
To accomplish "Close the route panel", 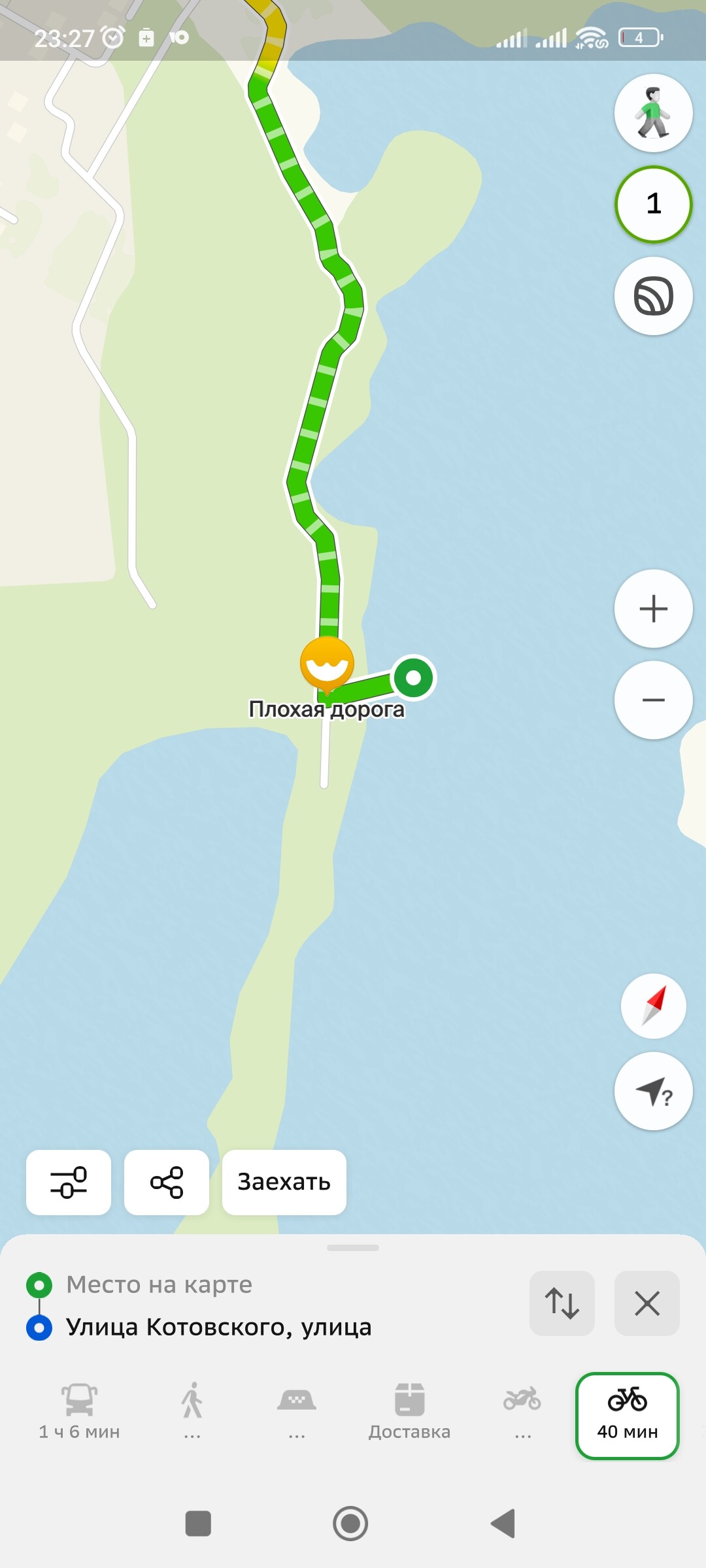I will tap(647, 1303).
